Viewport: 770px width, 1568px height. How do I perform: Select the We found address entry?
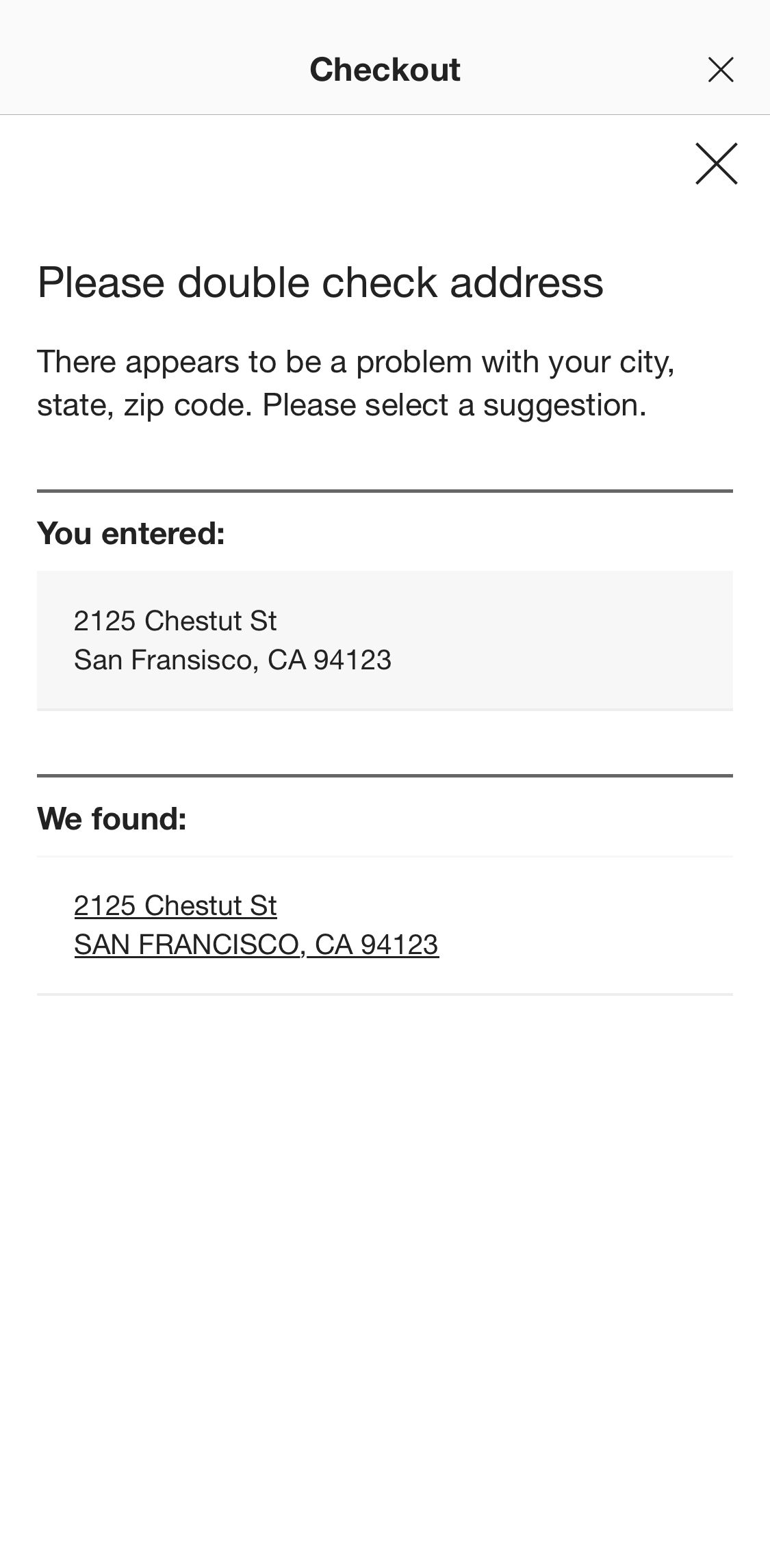click(257, 924)
